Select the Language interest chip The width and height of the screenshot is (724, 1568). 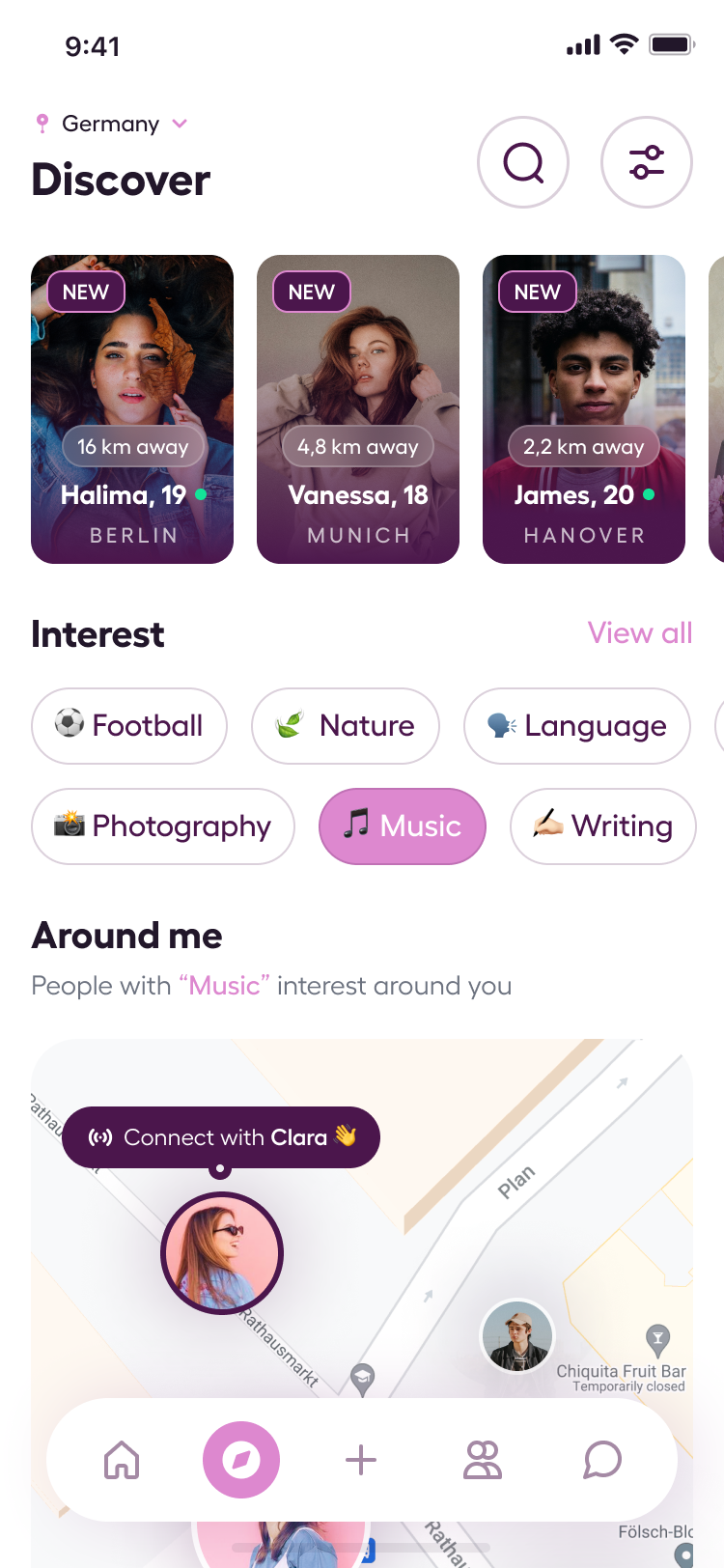point(577,726)
